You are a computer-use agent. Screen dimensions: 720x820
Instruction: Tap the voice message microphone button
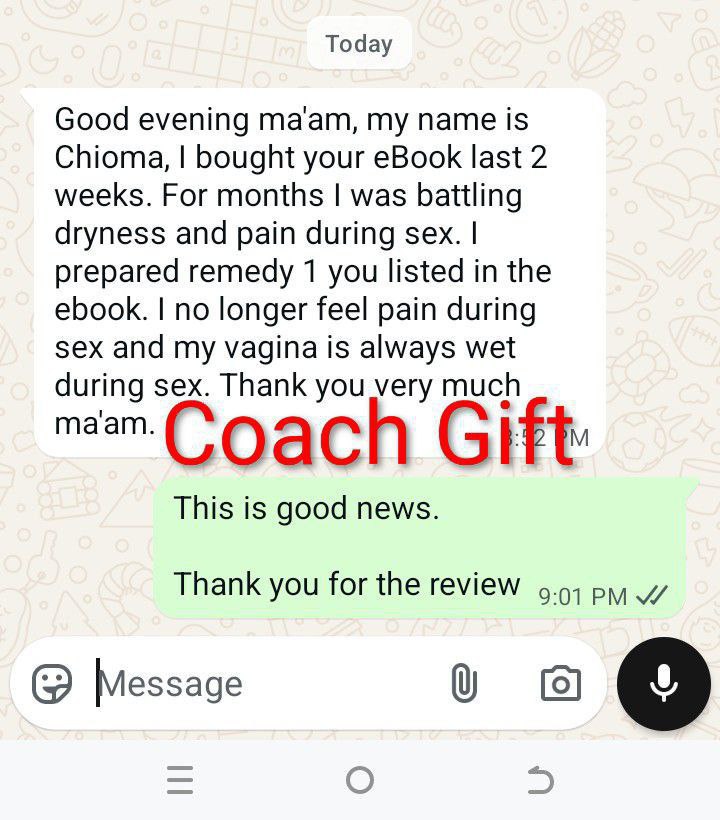pos(664,684)
